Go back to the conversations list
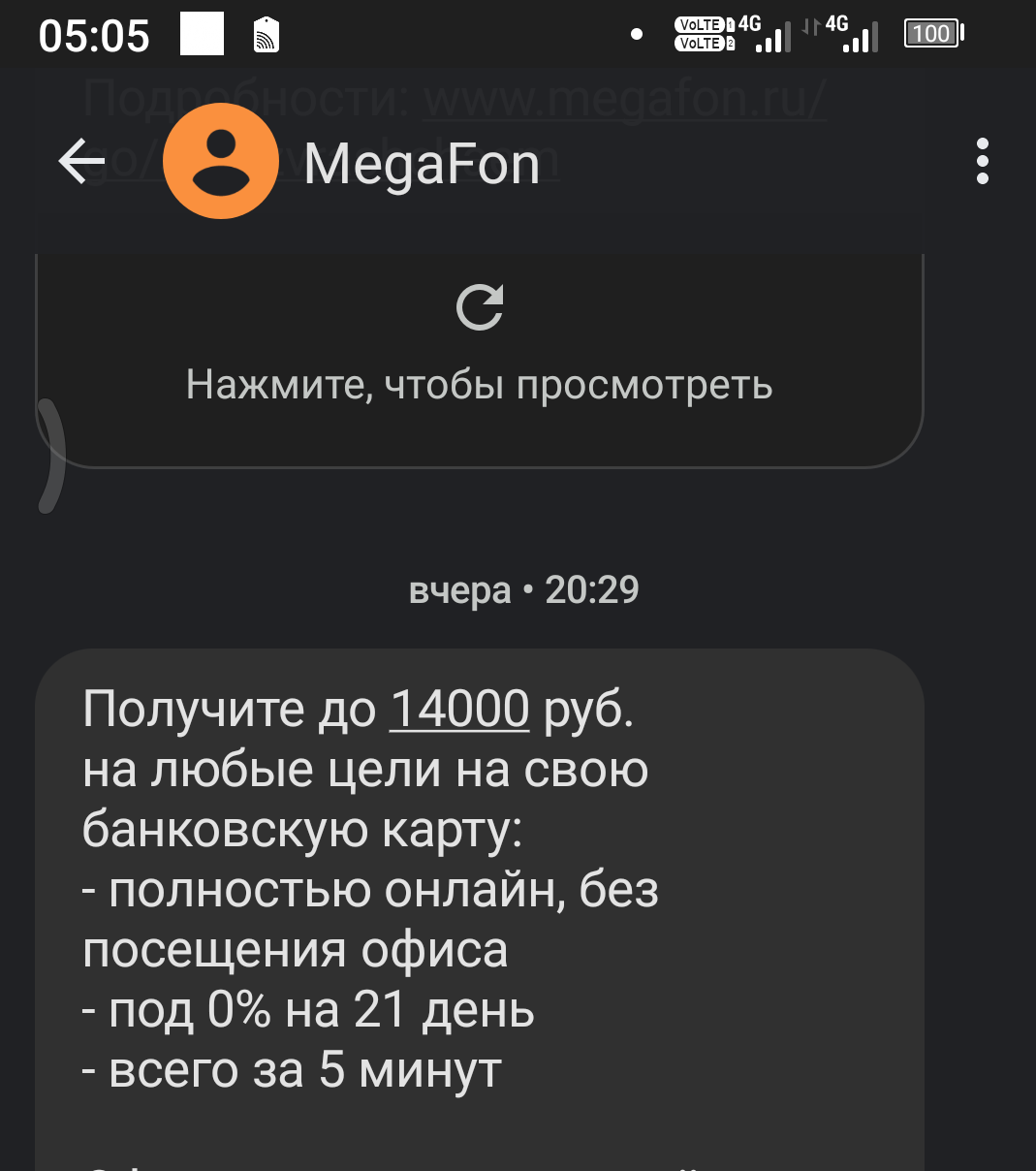This screenshot has width=1036, height=1171. coord(81,161)
